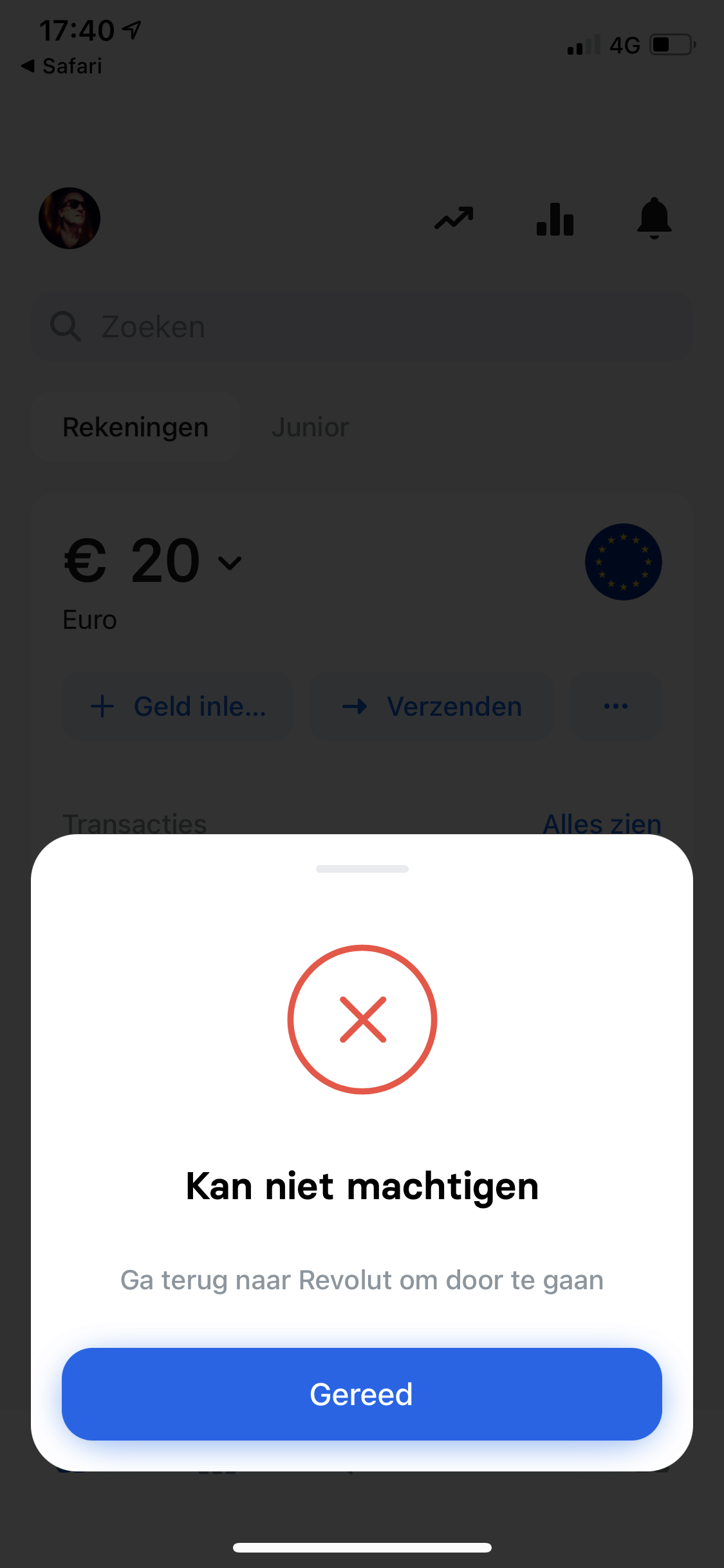This screenshot has height=1568, width=724.
Task: Open the bar chart statistics icon
Action: [x=555, y=219]
